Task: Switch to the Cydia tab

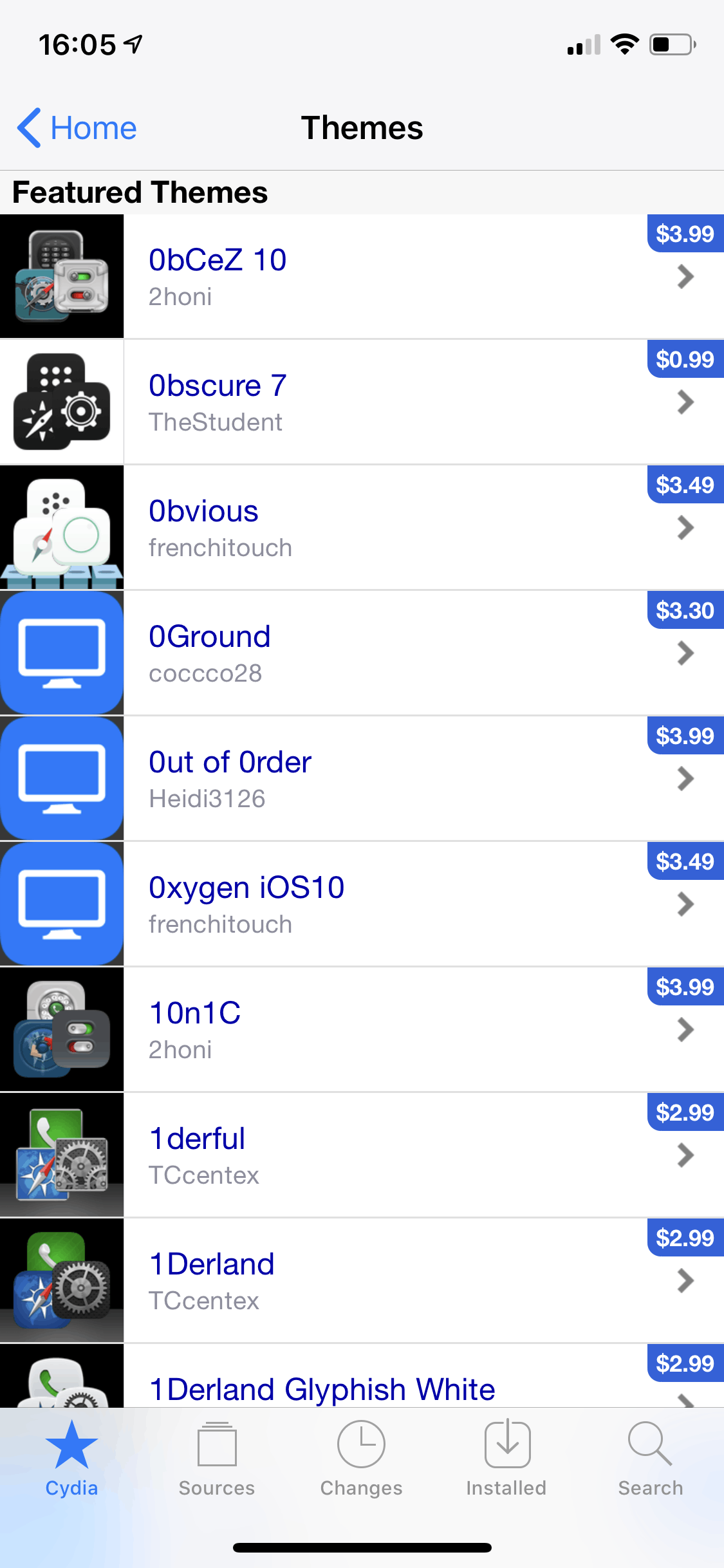Action: 71,1459
